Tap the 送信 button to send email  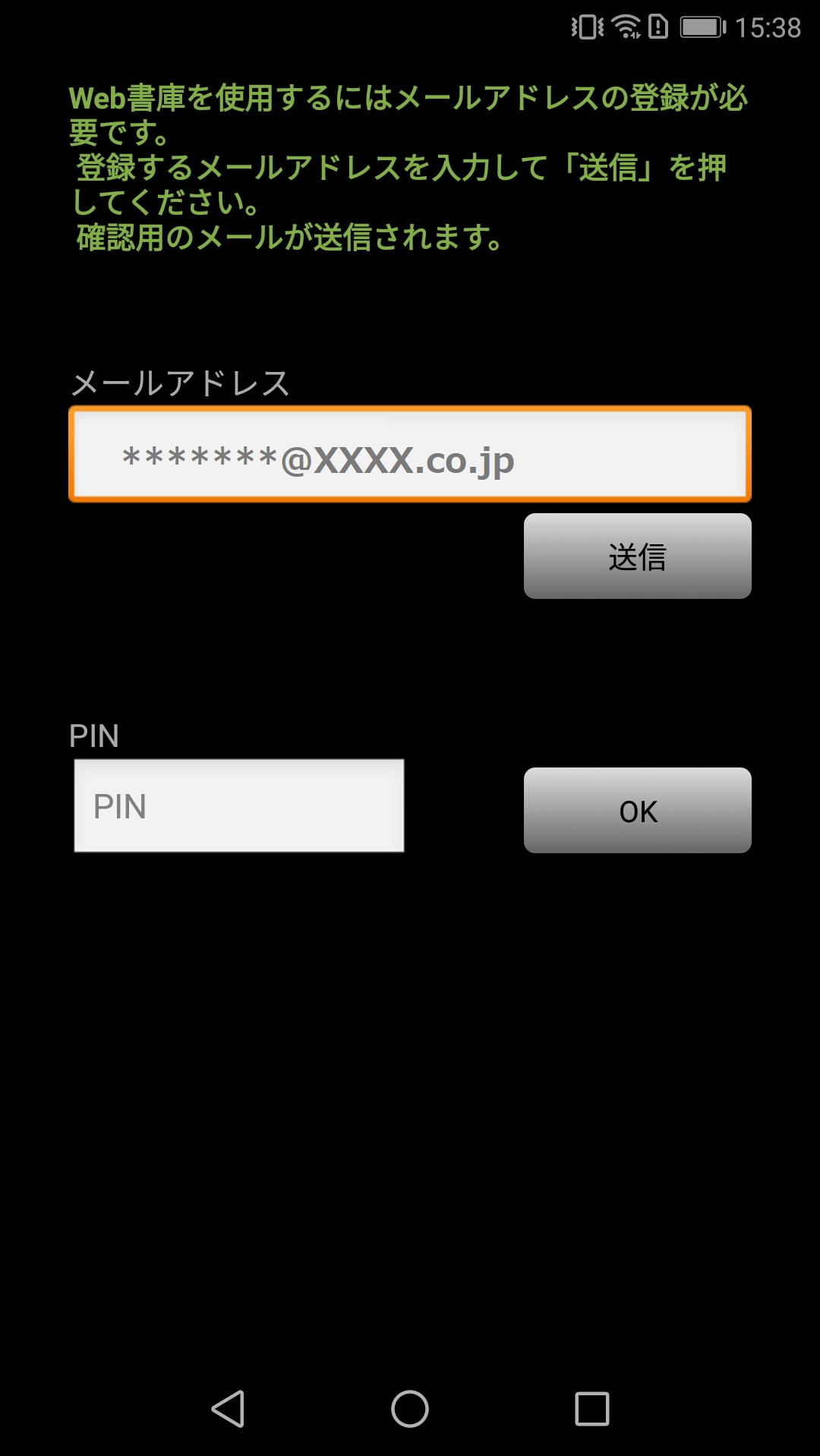pyautogui.click(x=637, y=556)
